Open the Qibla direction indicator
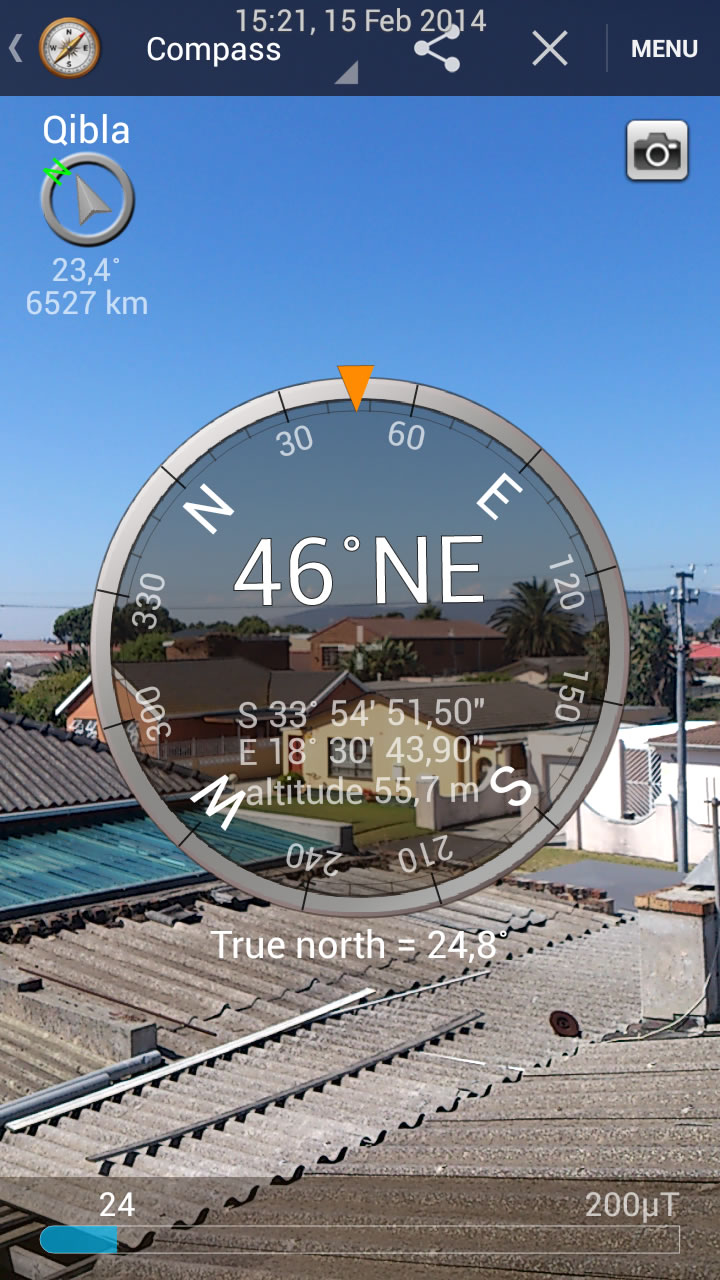Screen dimensions: 720x1280 (87, 199)
